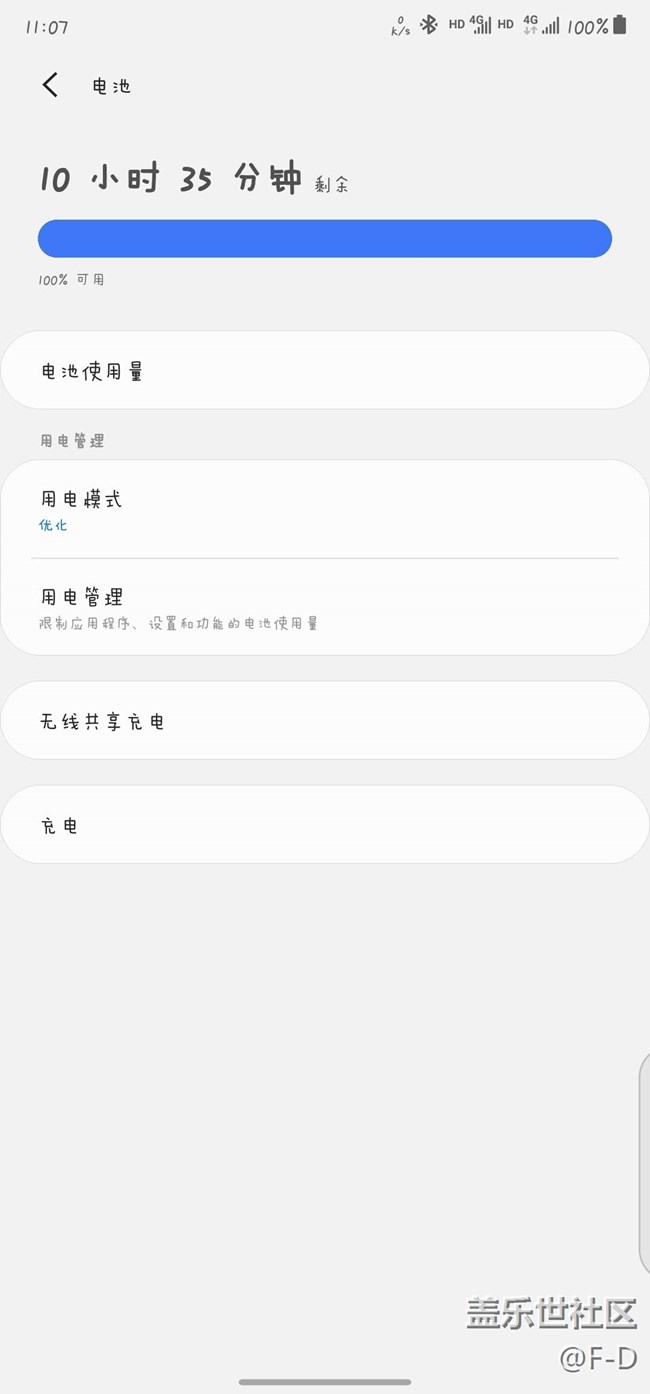This screenshot has height=1394, width=650.
Task: Go back from the 电池 screen
Action: tap(50, 85)
